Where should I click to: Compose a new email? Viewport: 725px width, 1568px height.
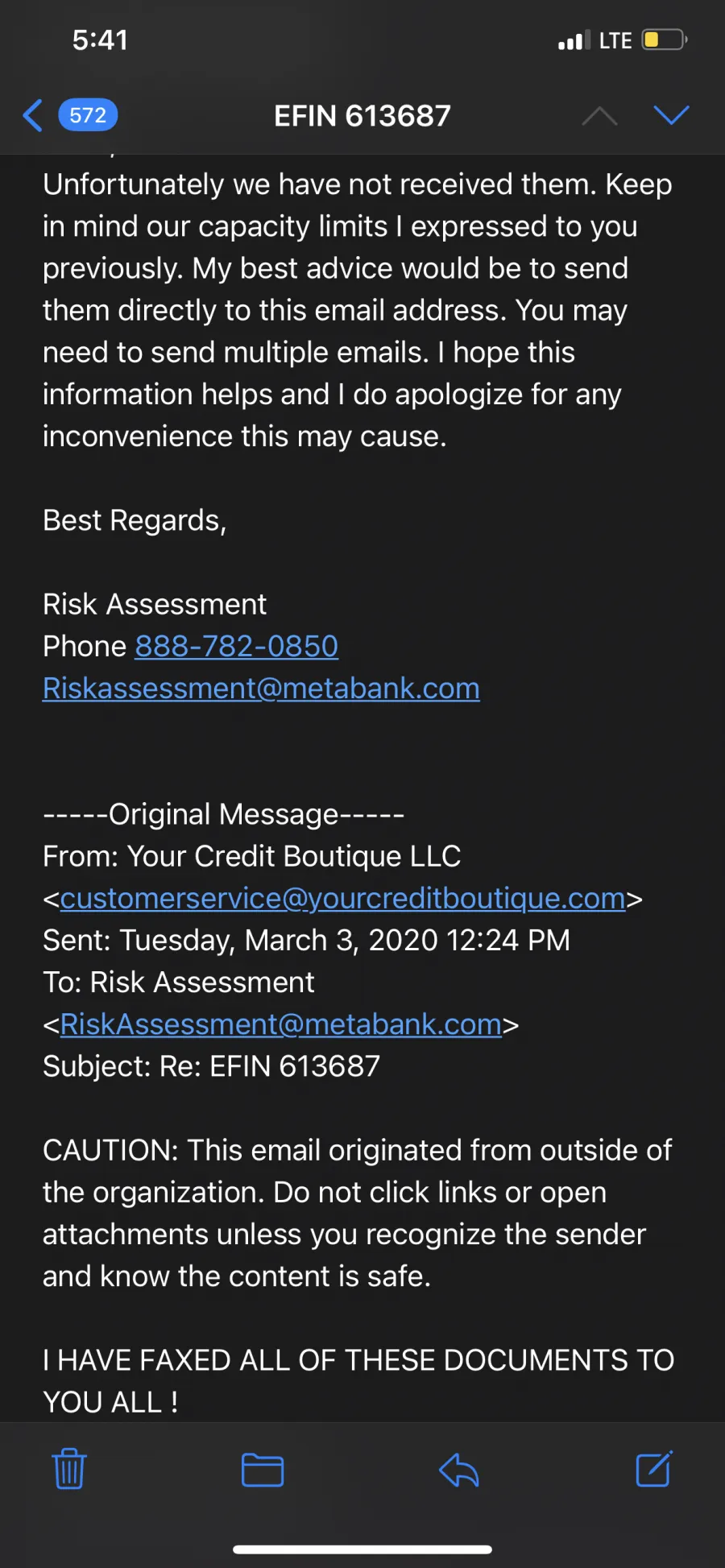pyautogui.click(x=653, y=1469)
